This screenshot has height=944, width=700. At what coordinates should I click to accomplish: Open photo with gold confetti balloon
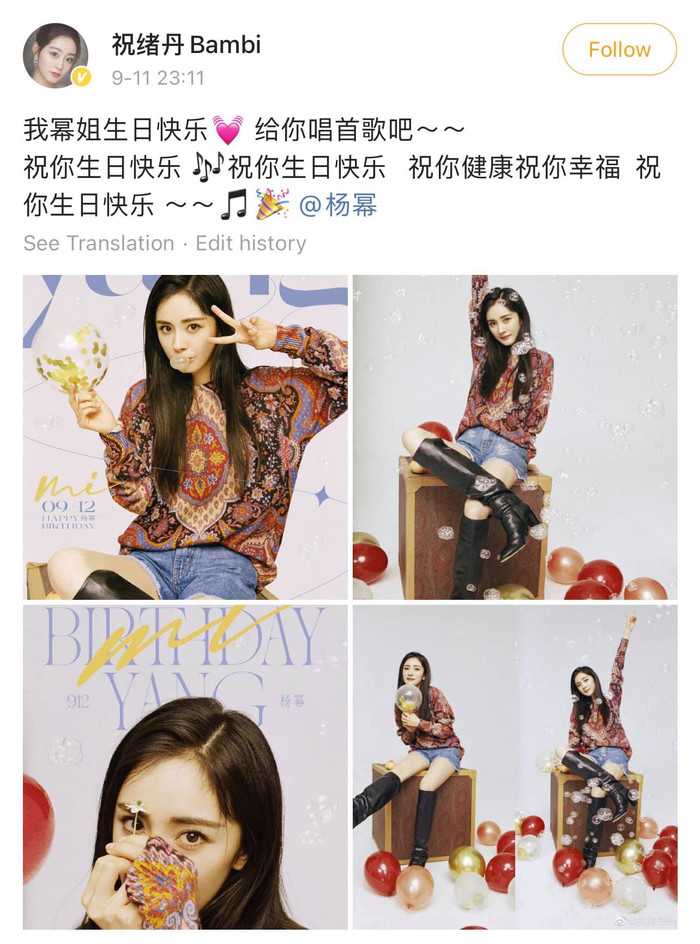coord(185,437)
